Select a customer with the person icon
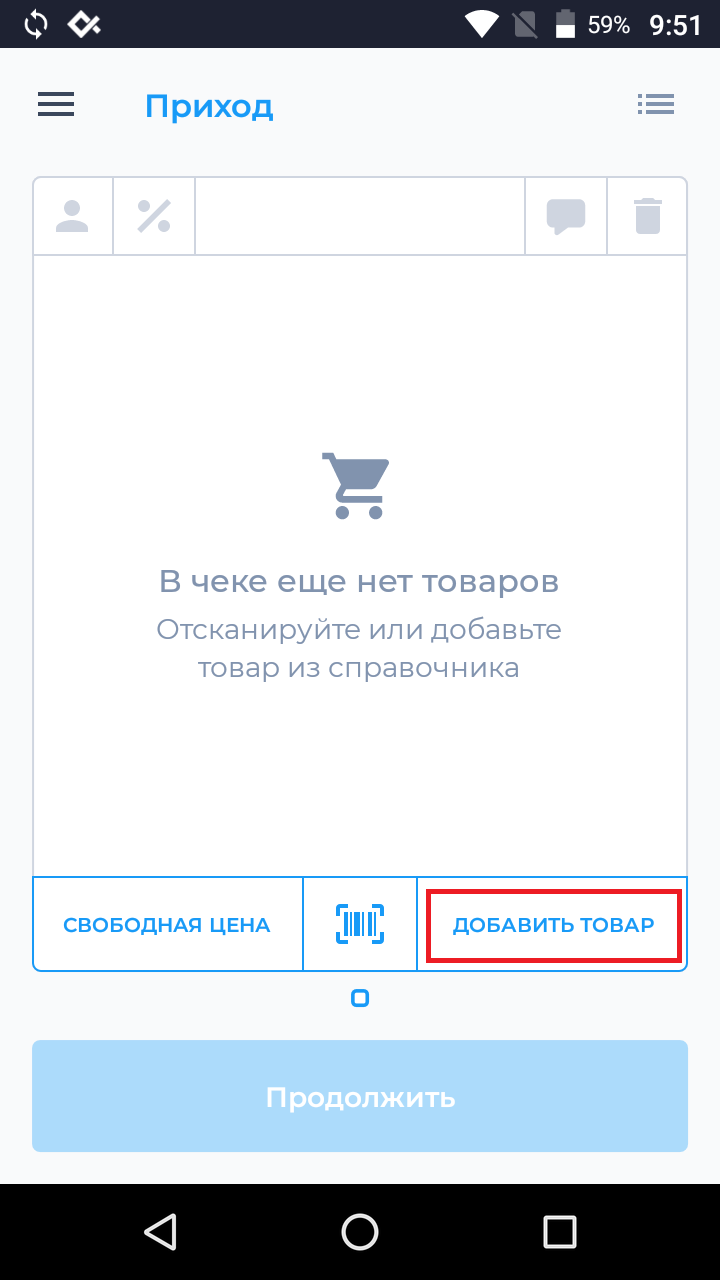 [72, 216]
